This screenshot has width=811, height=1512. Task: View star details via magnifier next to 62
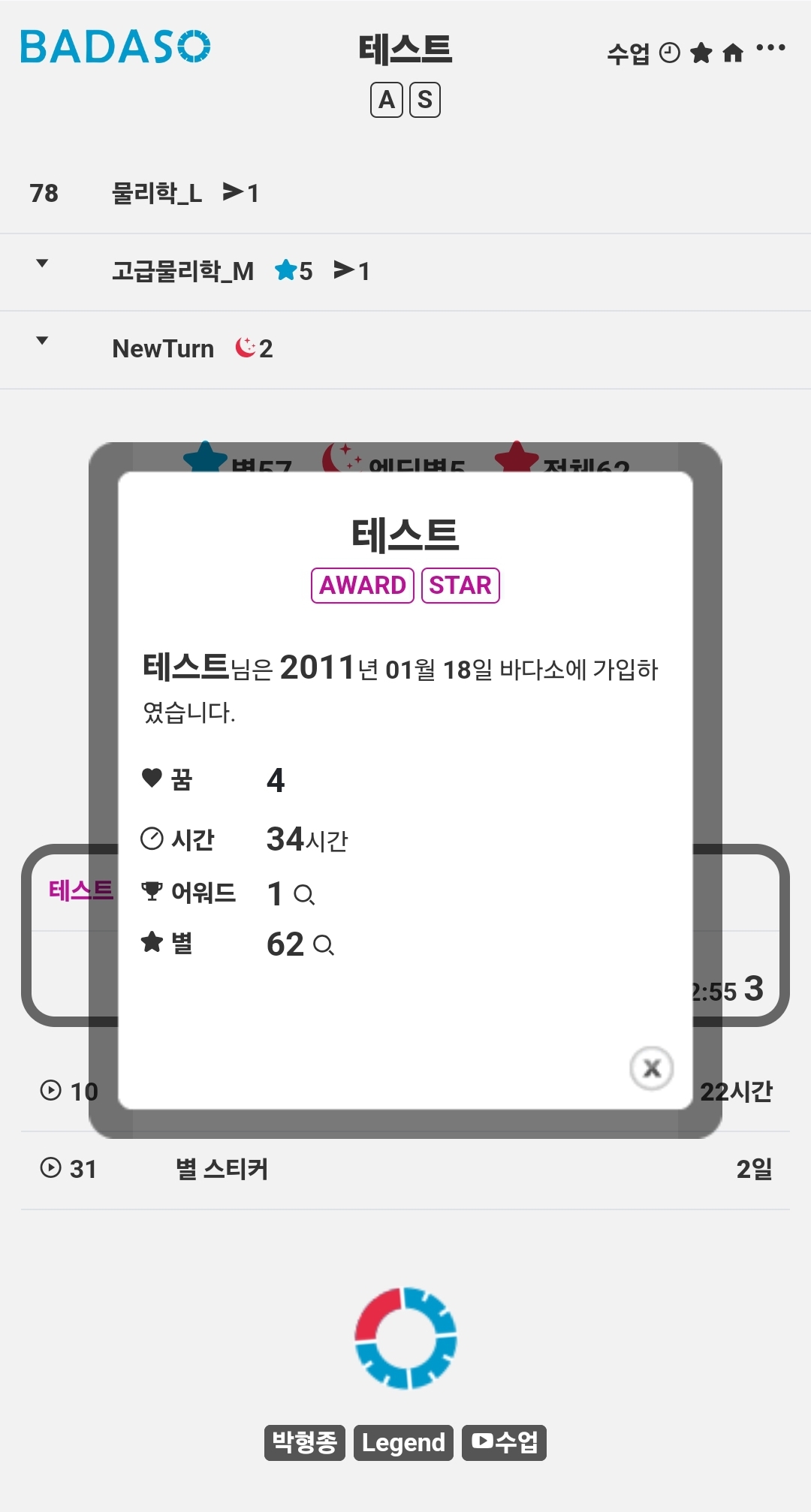[324, 945]
